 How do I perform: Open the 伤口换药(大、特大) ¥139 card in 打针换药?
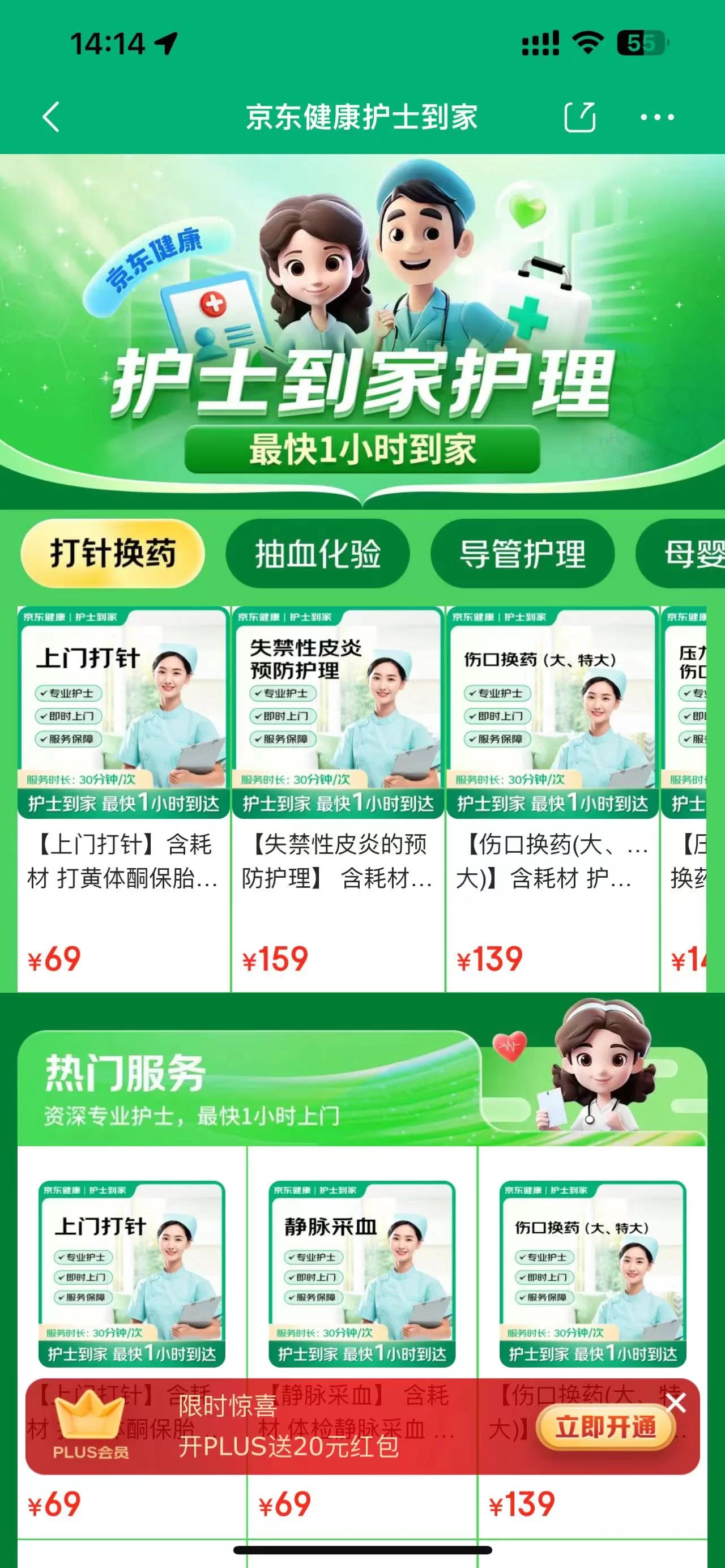coord(552,791)
